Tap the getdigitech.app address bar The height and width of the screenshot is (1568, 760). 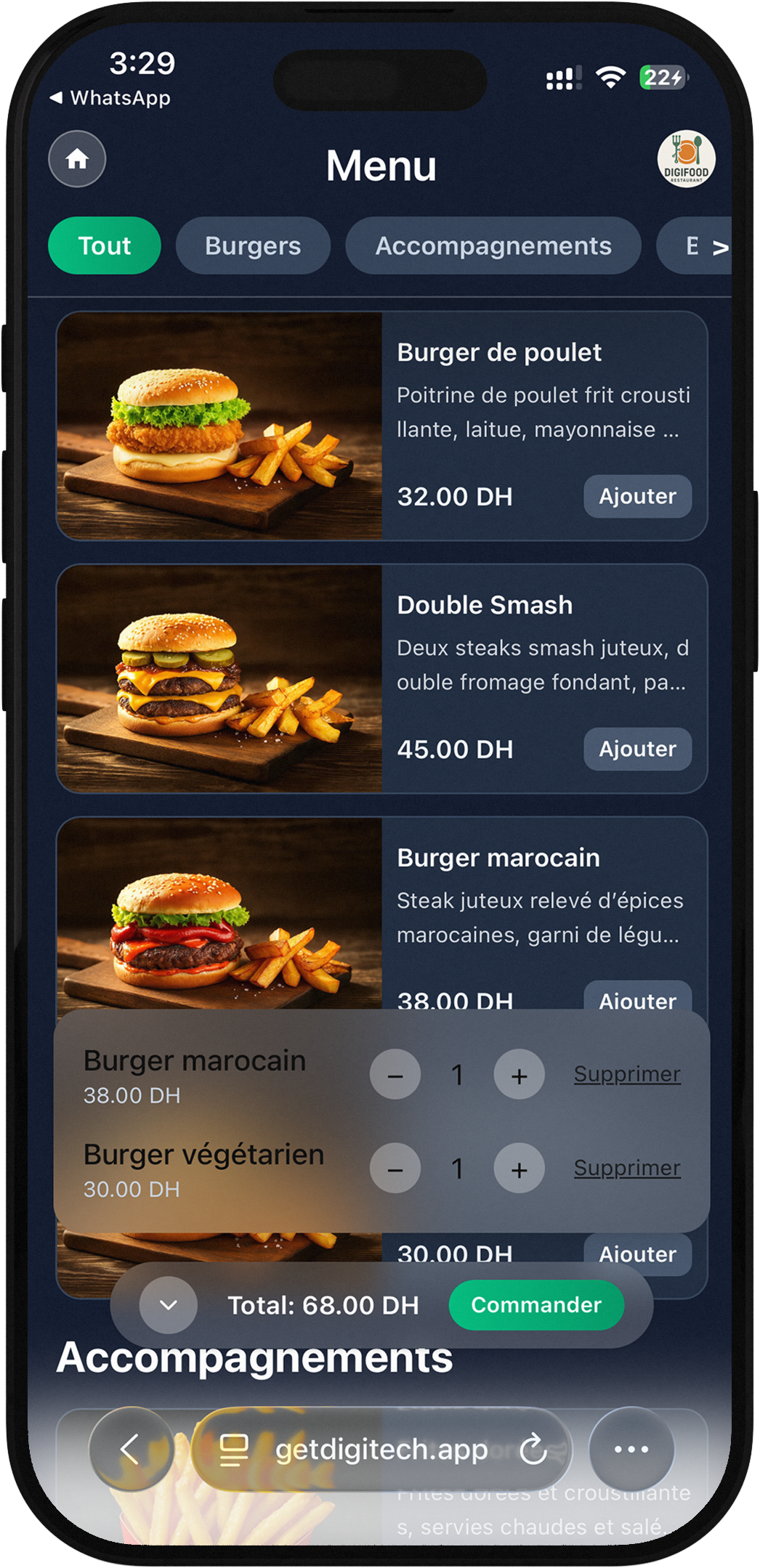coord(381,1449)
